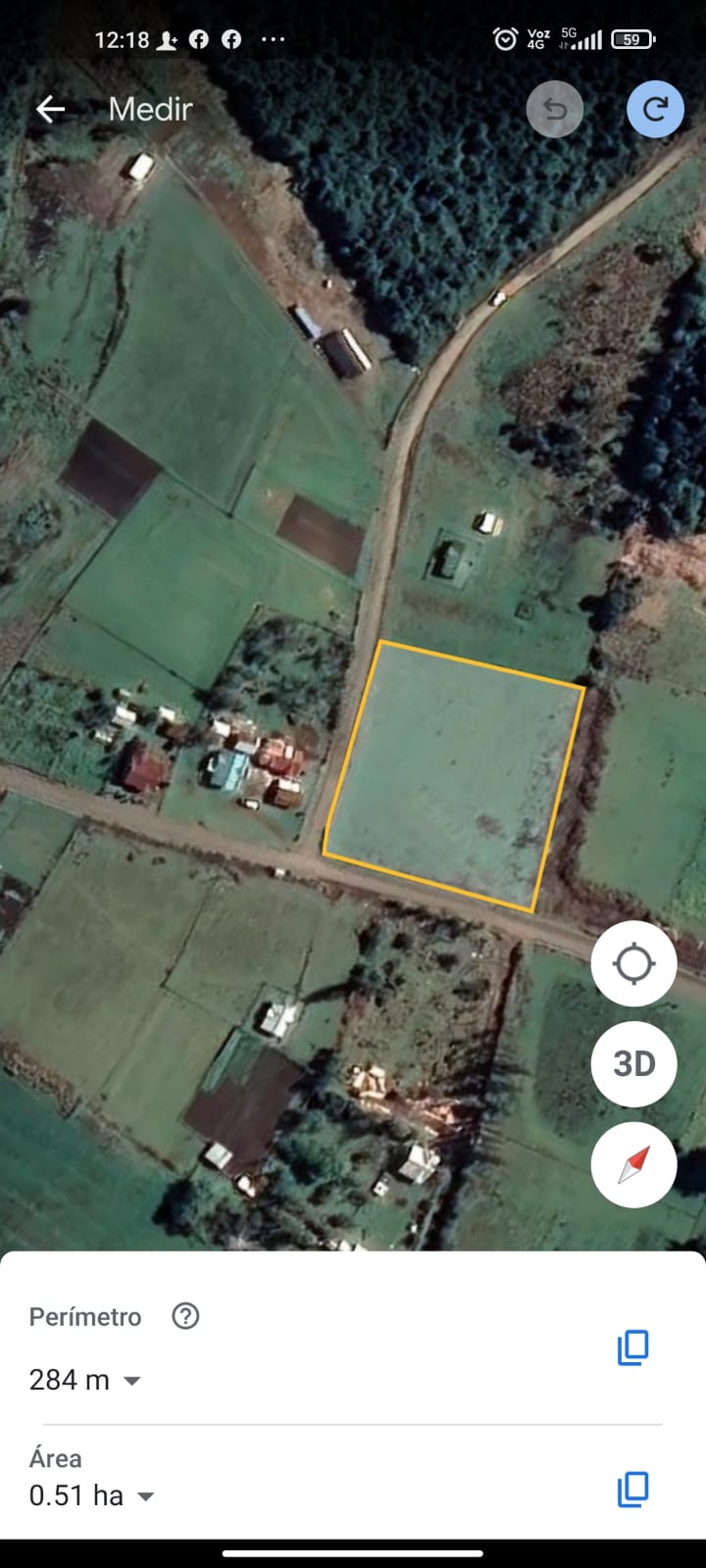Copy the area value
The image size is (706, 1568).
tap(632, 1490)
